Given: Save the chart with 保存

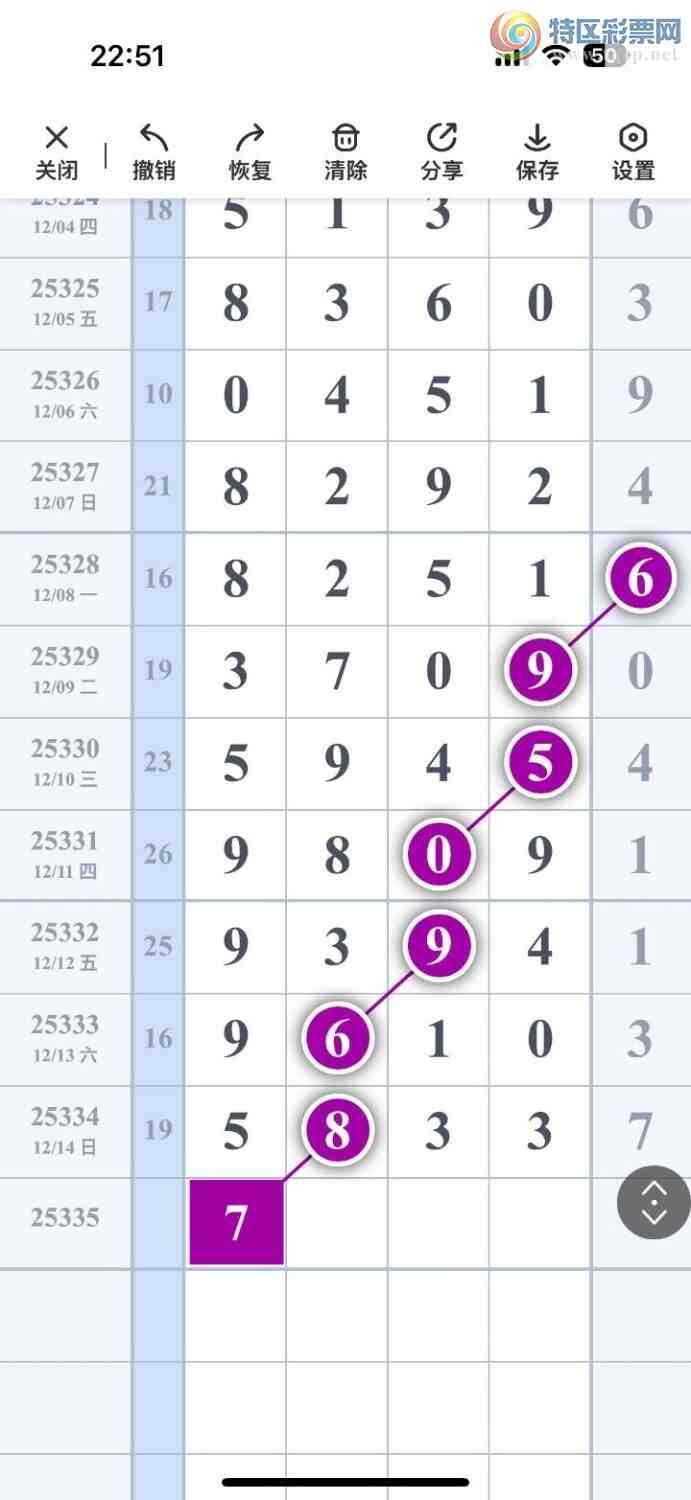Looking at the screenshot, I should [537, 152].
